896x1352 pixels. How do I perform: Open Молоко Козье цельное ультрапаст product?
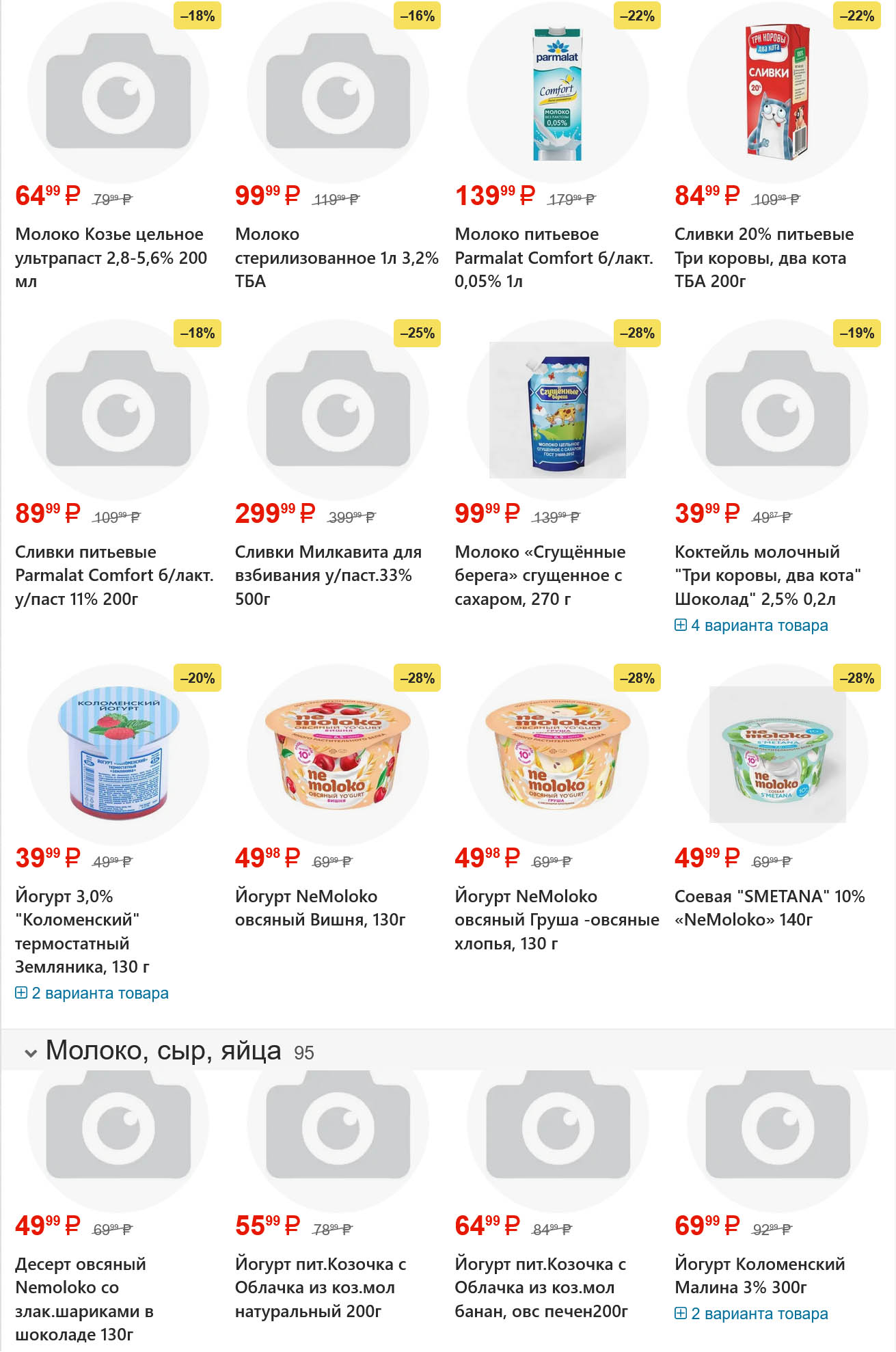pyautogui.click(x=109, y=257)
